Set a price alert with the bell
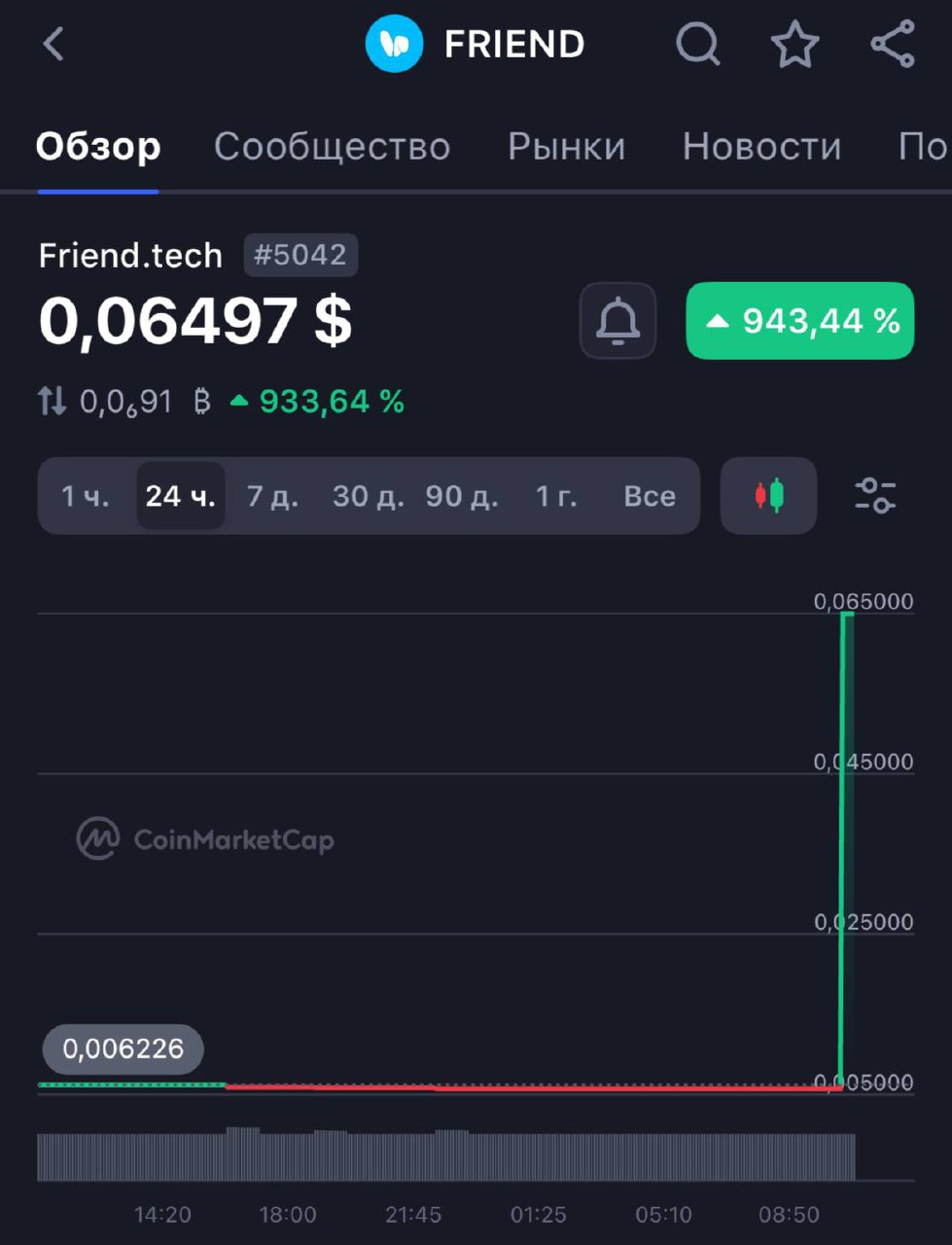The image size is (952, 1245). click(617, 321)
